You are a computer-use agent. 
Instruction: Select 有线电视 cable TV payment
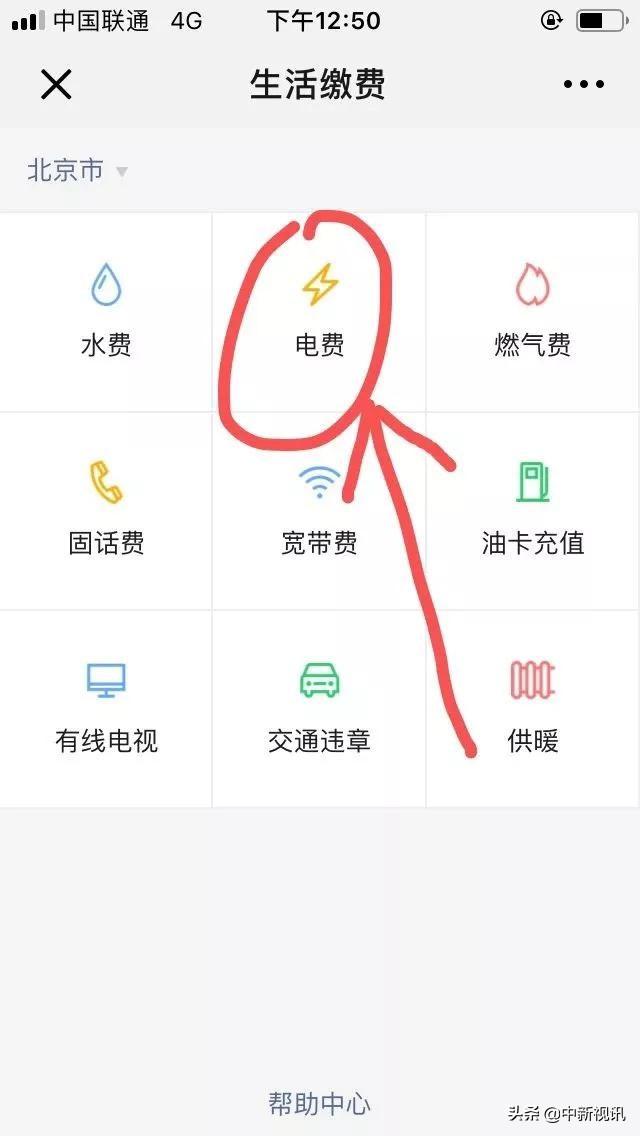click(106, 708)
